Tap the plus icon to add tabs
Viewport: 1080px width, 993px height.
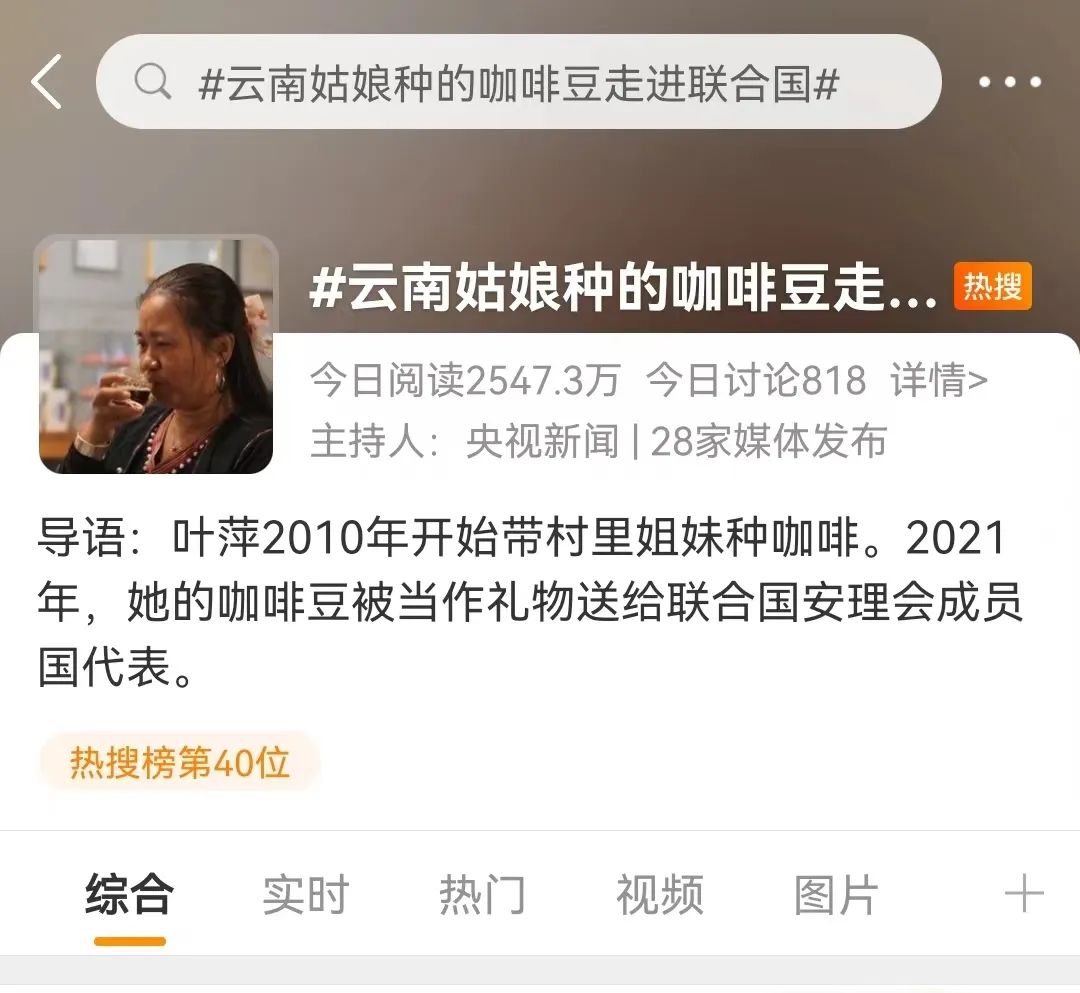pos(1024,893)
